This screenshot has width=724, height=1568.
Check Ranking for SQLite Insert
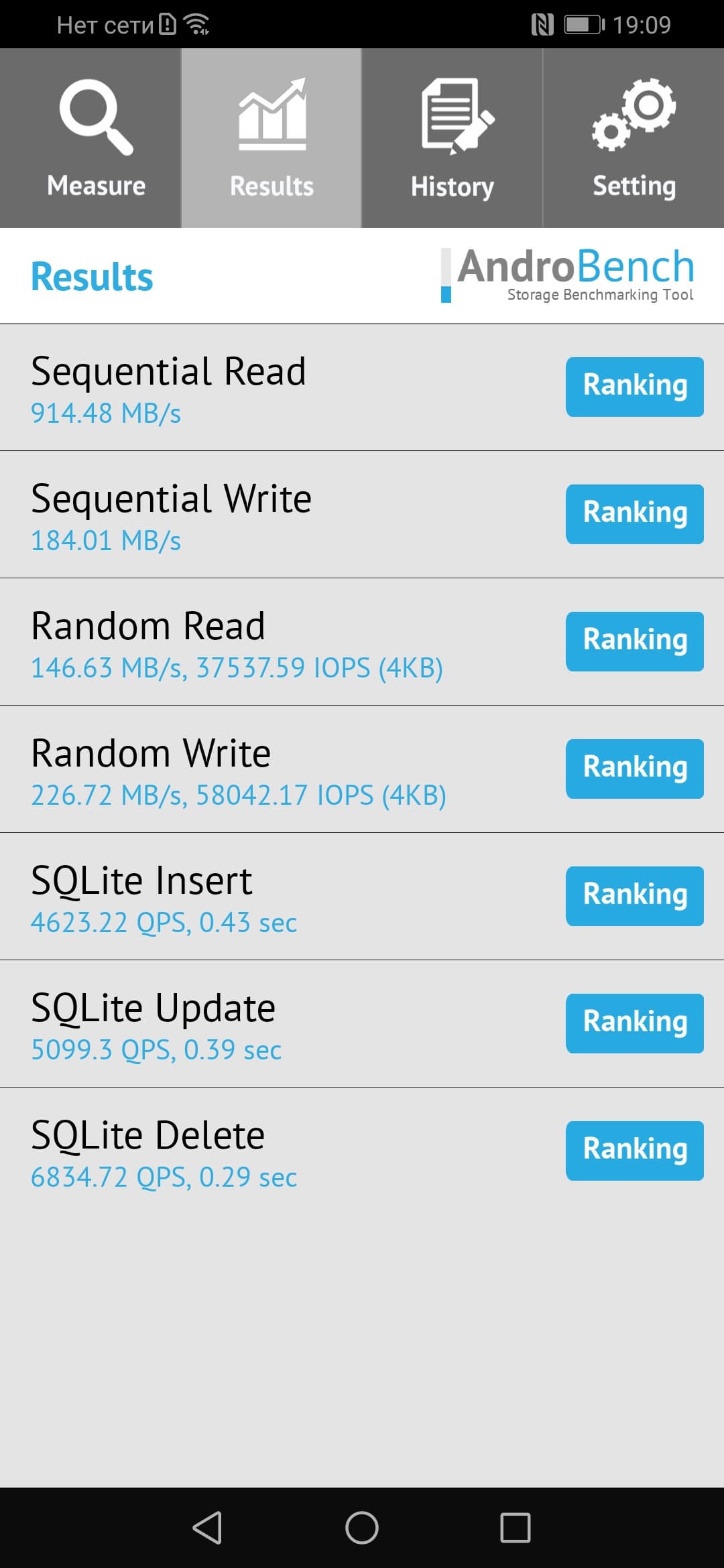[x=635, y=896]
